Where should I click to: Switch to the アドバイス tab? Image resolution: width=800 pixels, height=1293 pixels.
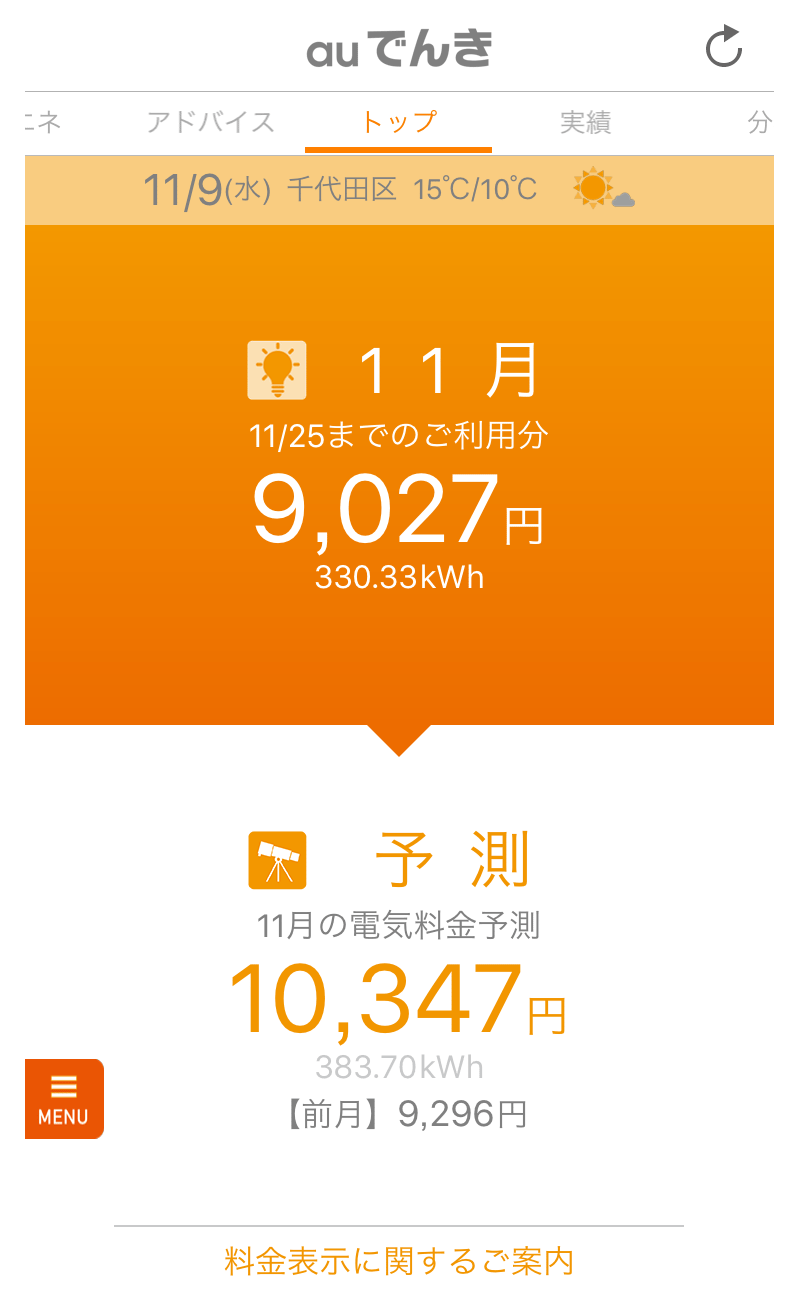(210, 122)
